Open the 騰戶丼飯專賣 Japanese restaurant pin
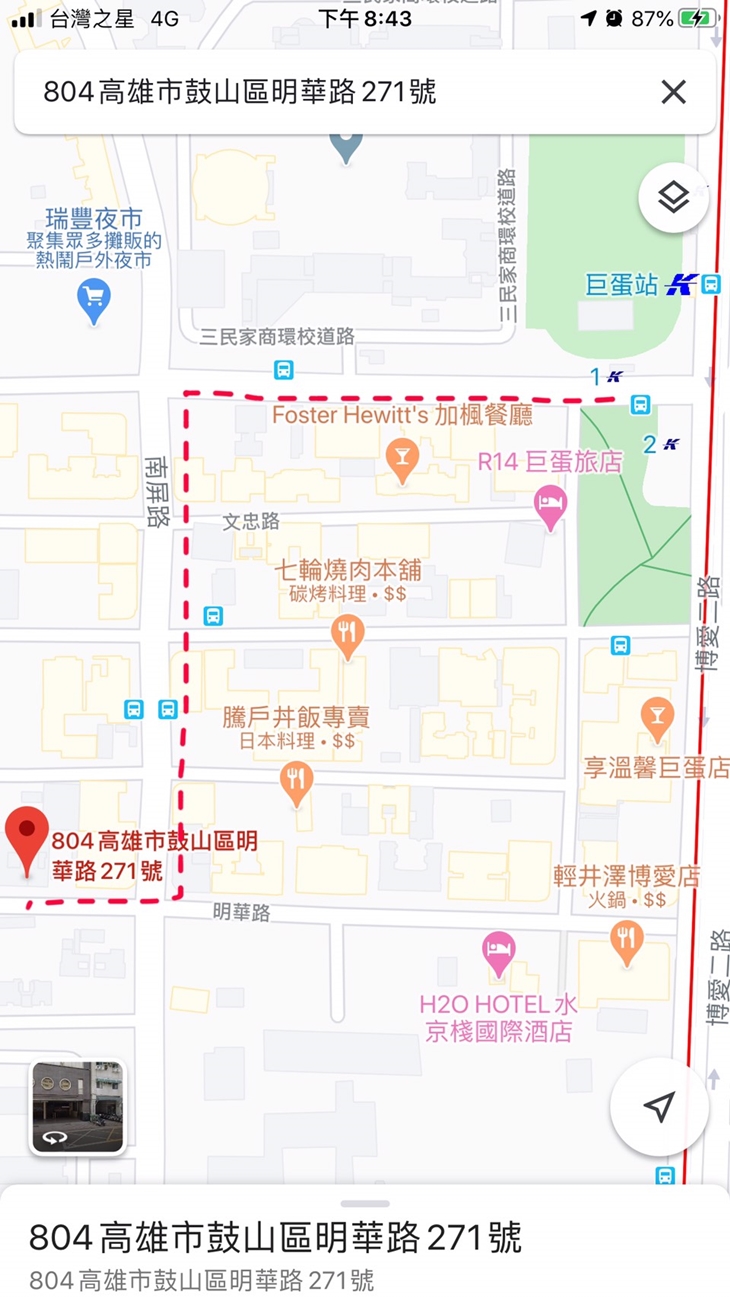The image size is (730, 1297). click(x=296, y=779)
